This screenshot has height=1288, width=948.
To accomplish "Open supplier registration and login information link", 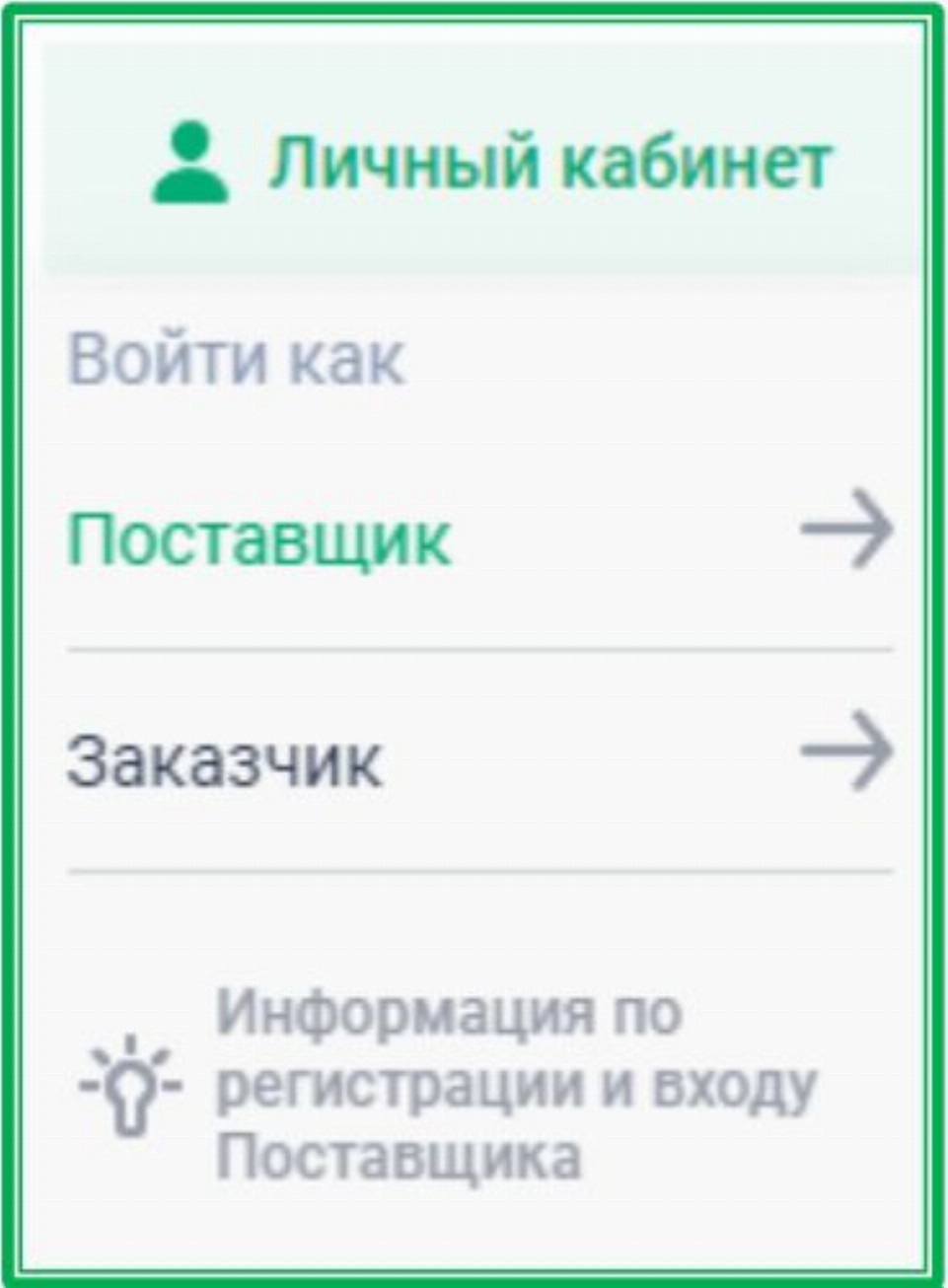I will coord(513,1085).
